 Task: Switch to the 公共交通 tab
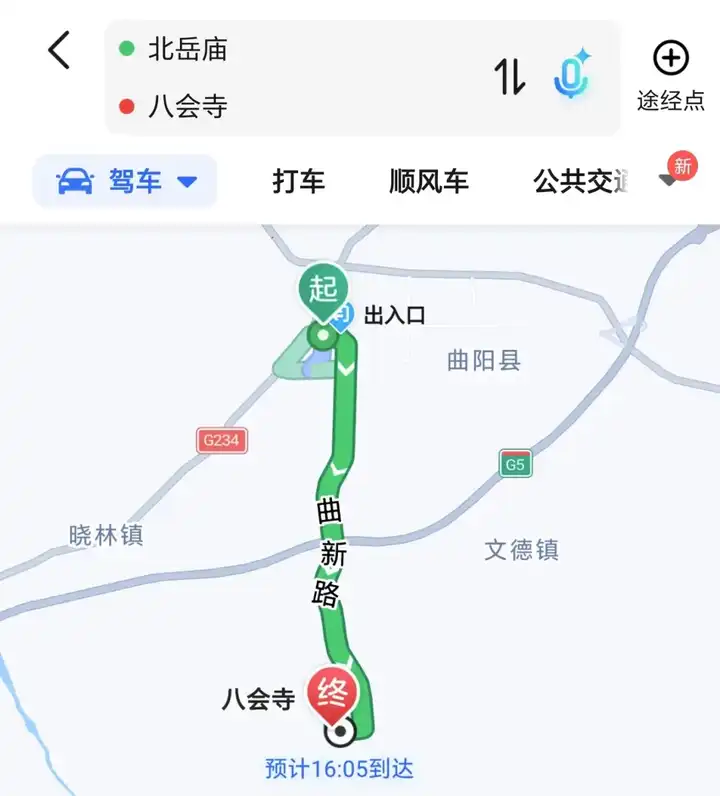coord(582,182)
